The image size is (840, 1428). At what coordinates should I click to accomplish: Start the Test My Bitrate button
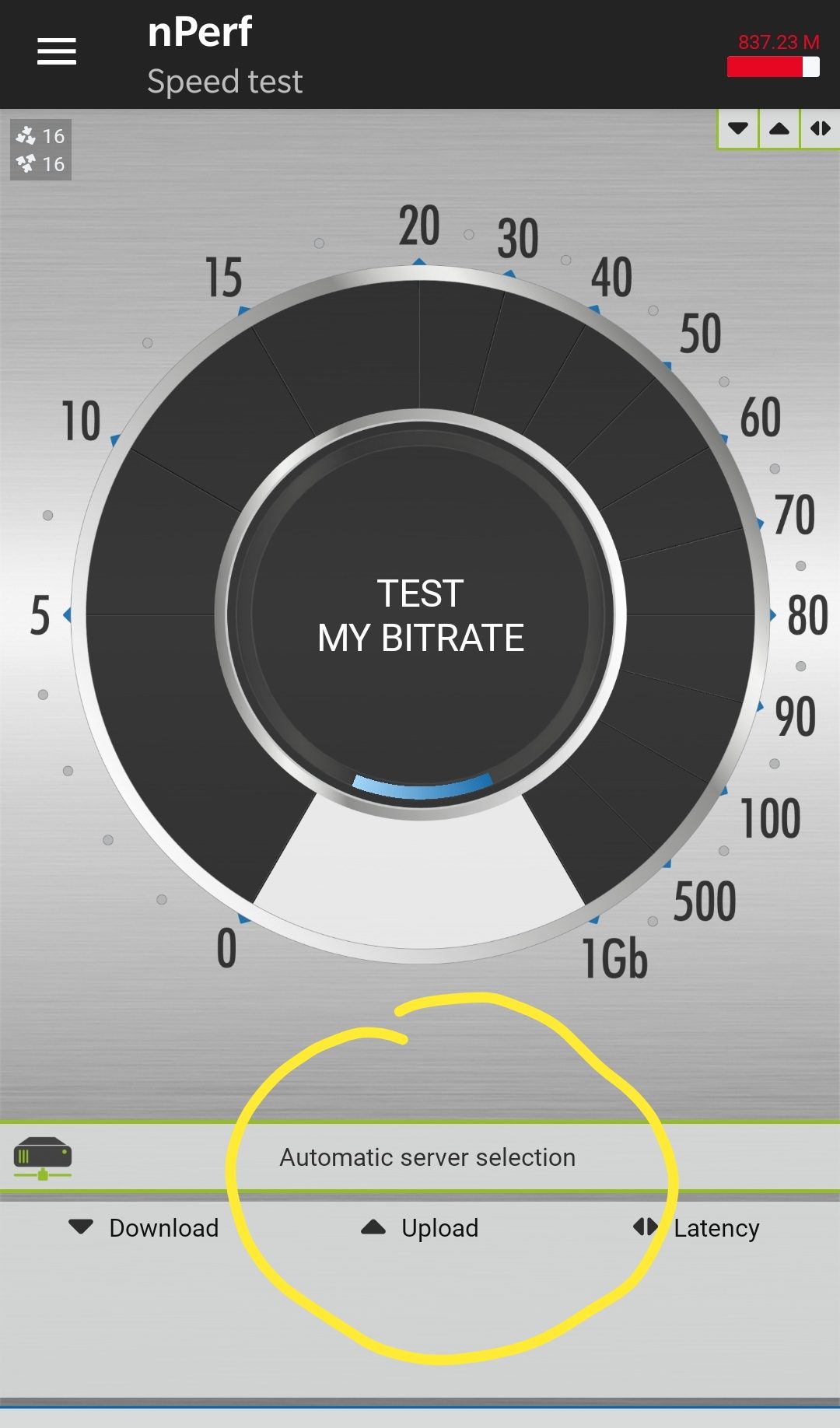pos(421,614)
